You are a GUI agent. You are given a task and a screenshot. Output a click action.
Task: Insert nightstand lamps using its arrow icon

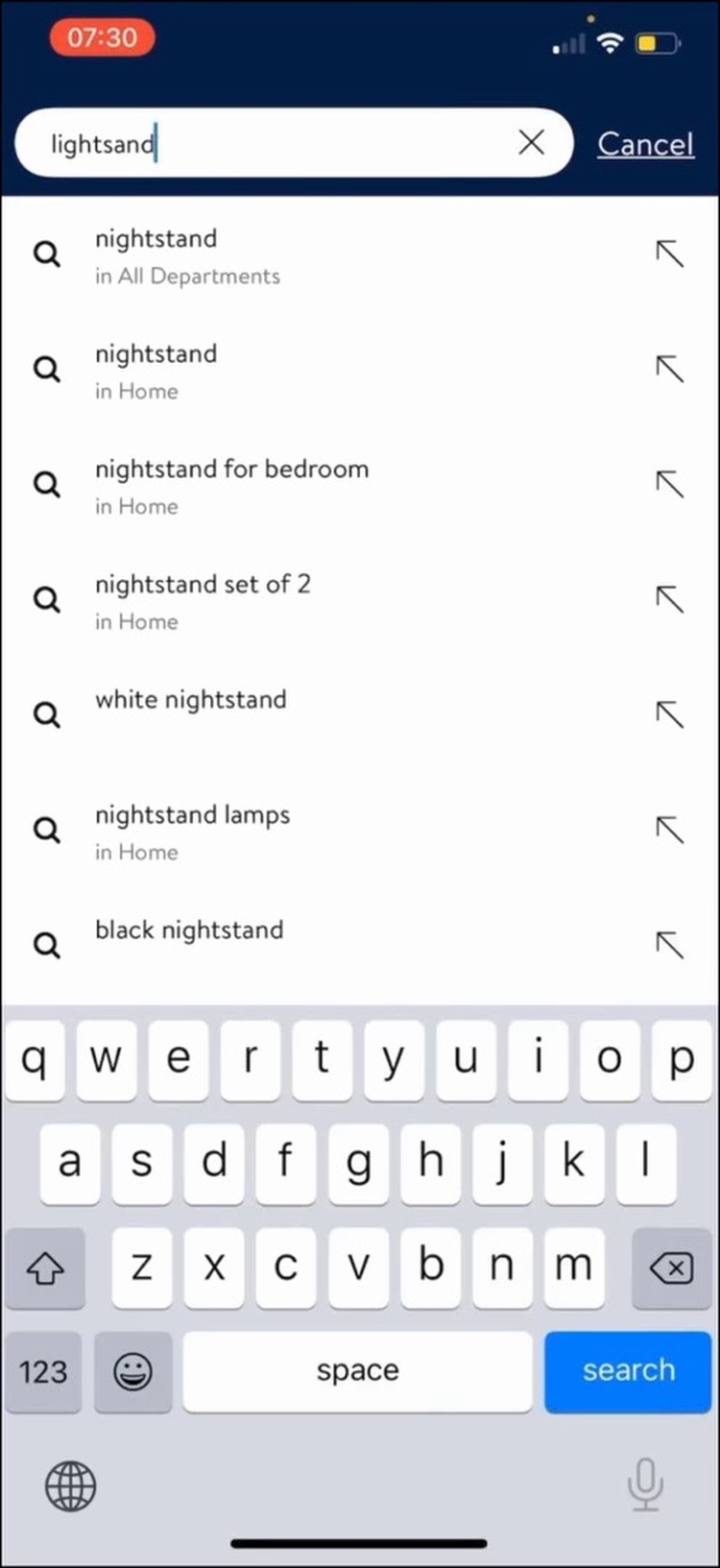(669, 830)
